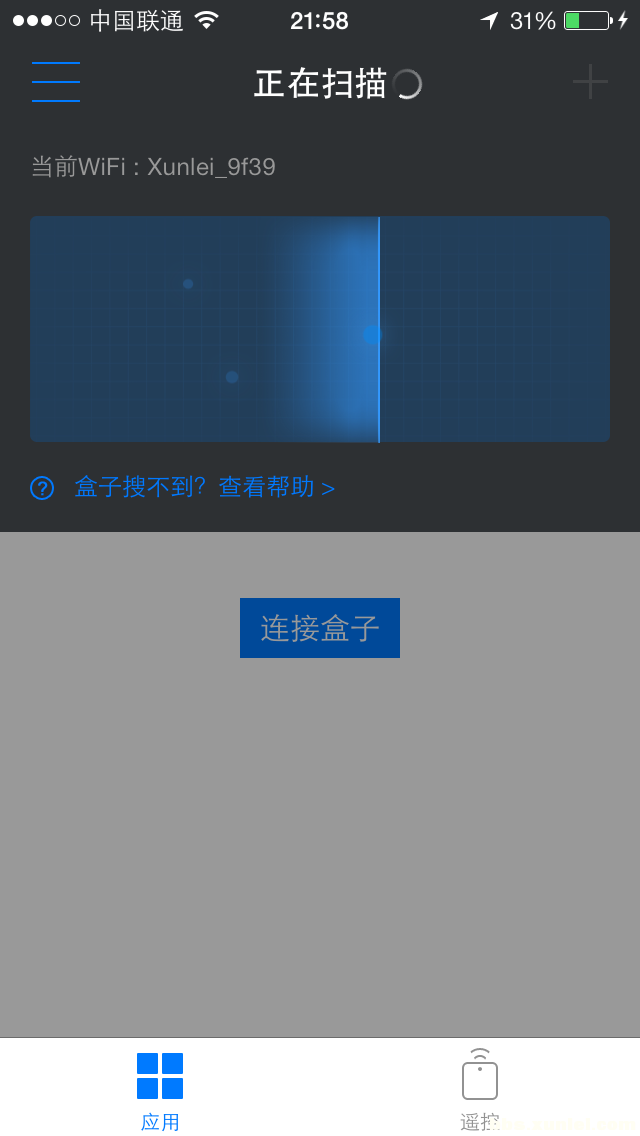
Task: Tap the 连接盒子 button
Action: tap(320, 628)
